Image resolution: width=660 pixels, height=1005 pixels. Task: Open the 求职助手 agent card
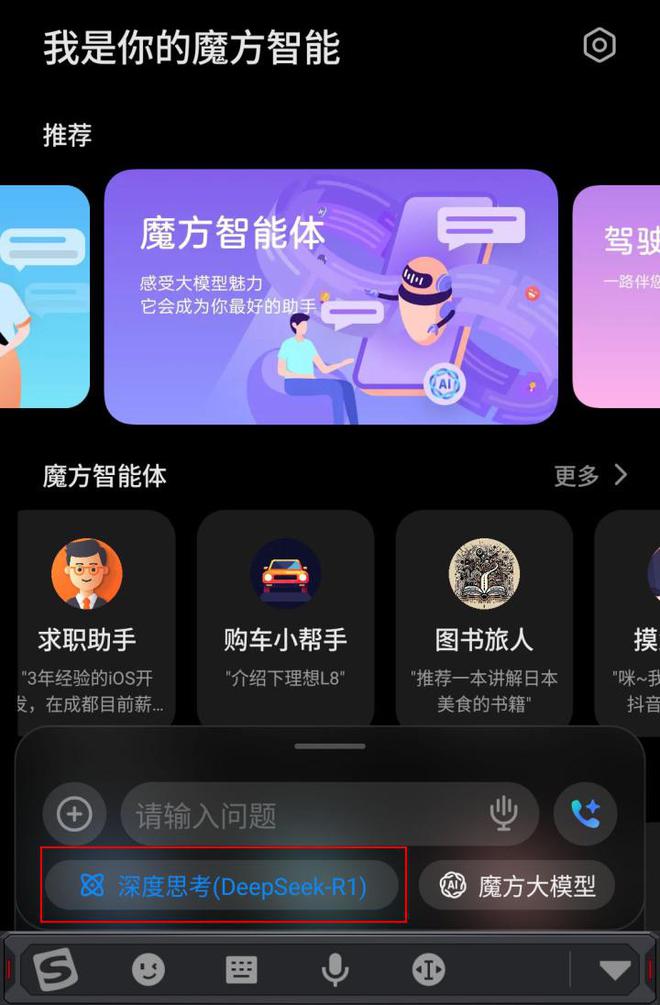click(88, 617)
